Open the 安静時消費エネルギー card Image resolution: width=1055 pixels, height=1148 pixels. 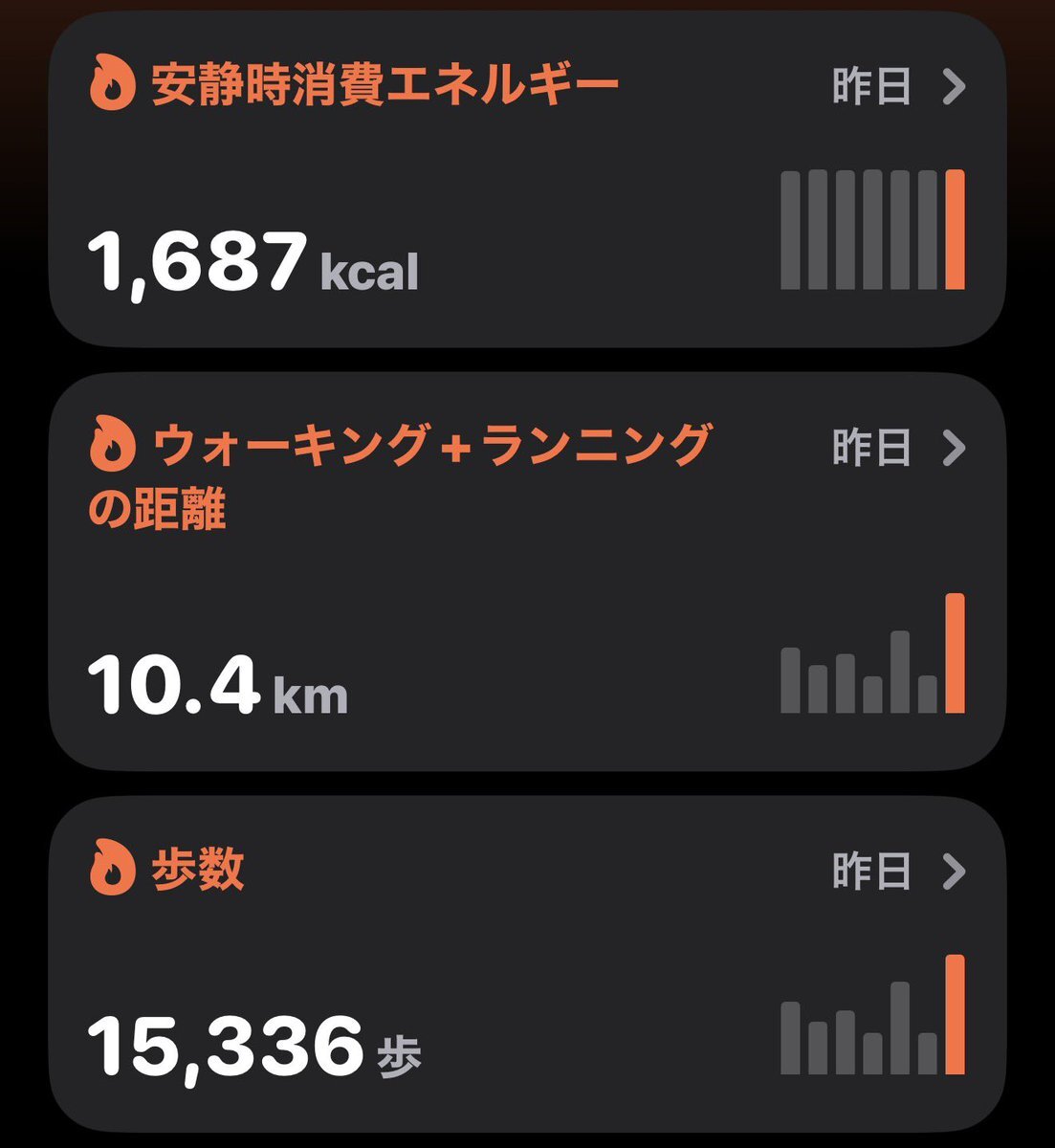pyautogui.click(x=526, y=182)
